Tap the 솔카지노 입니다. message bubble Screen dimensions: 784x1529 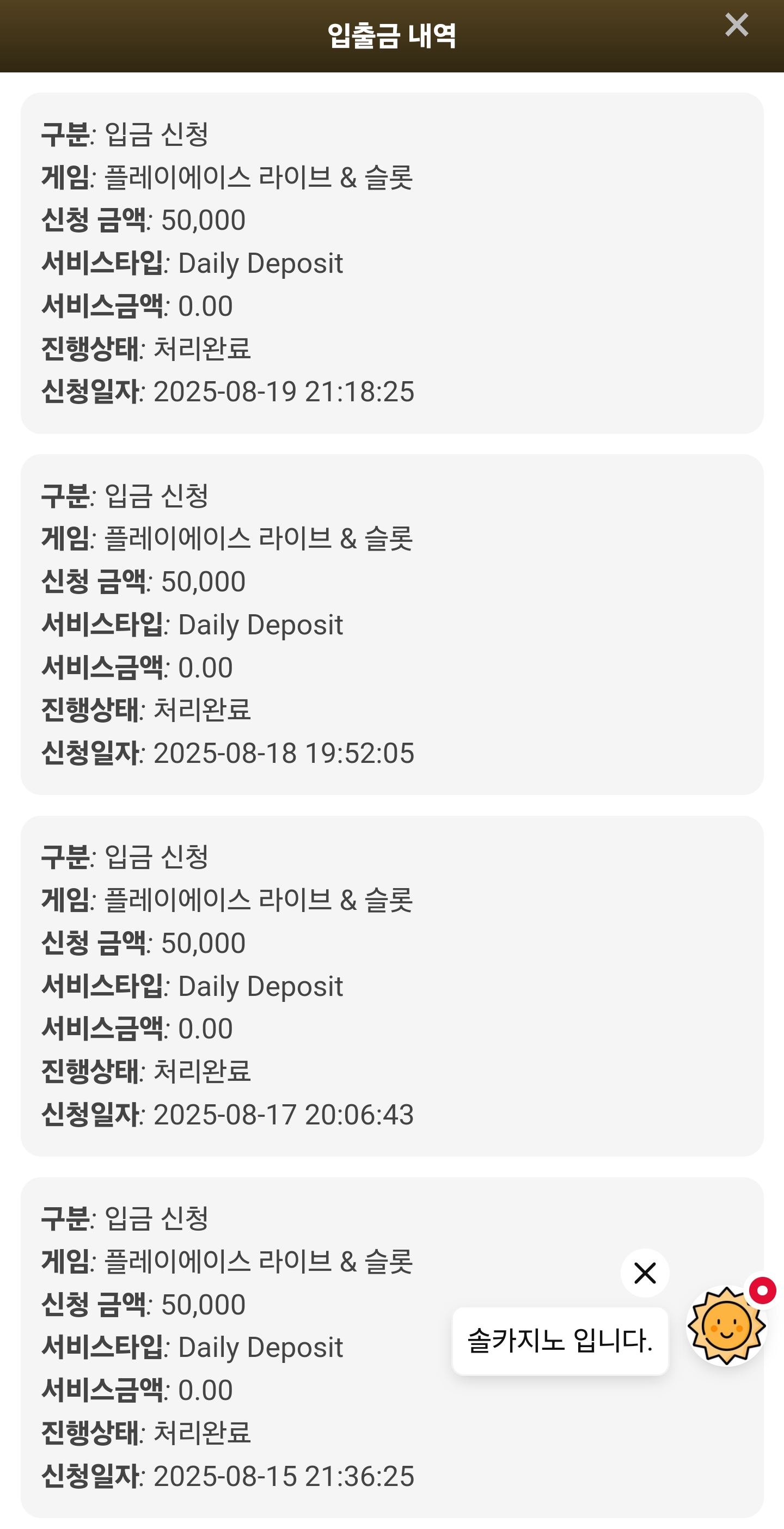tap(560, 1341)
